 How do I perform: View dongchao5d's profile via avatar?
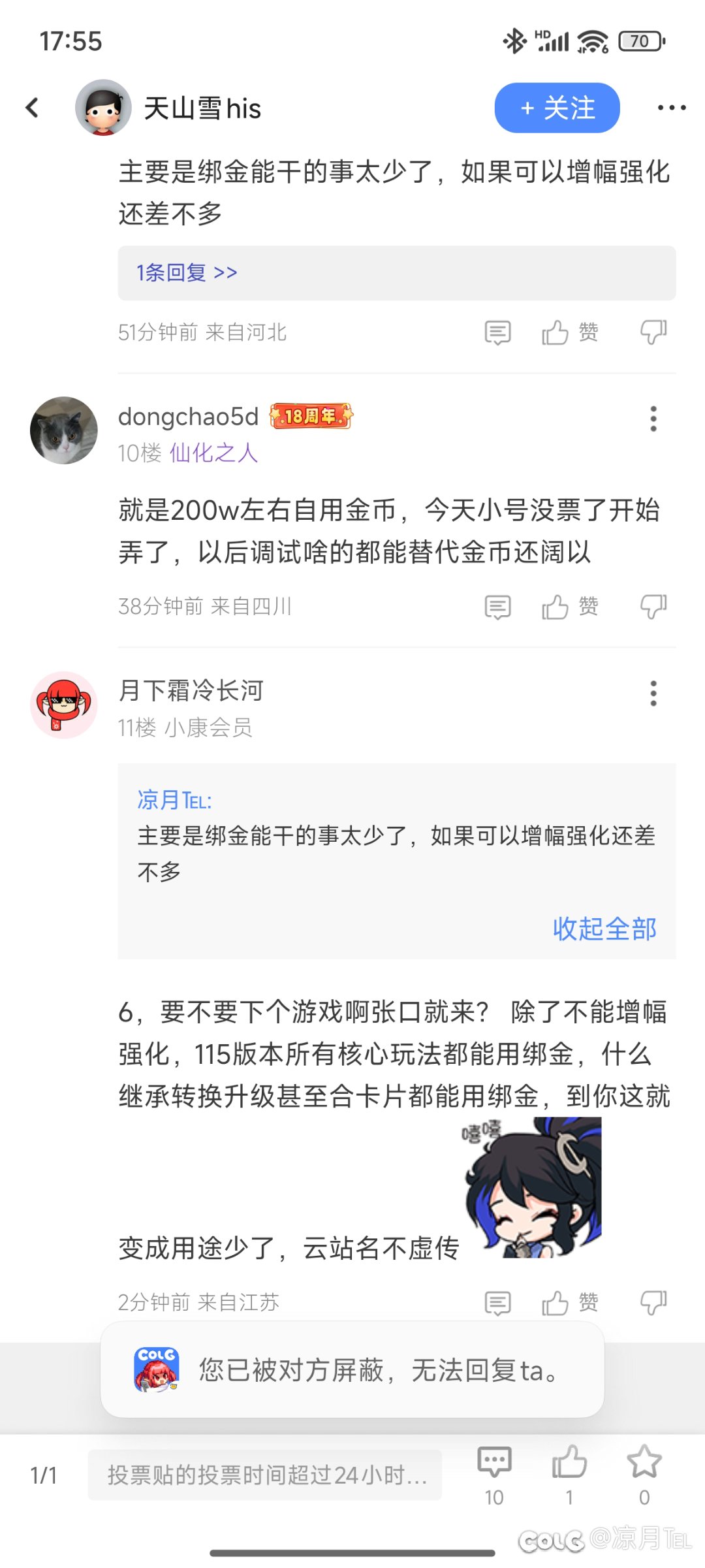[x=64, y=430]
